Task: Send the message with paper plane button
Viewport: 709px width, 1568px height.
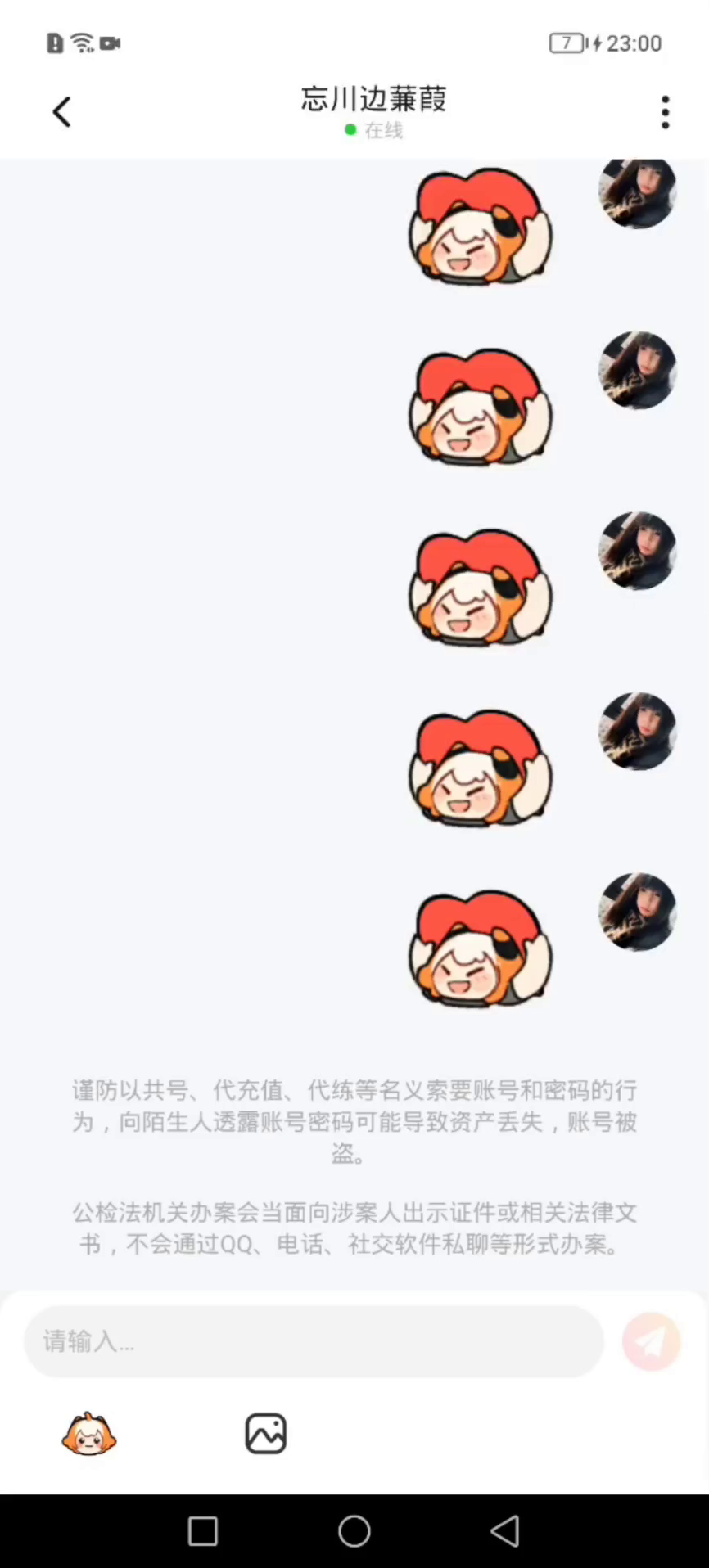Action: pos(652,1341)
